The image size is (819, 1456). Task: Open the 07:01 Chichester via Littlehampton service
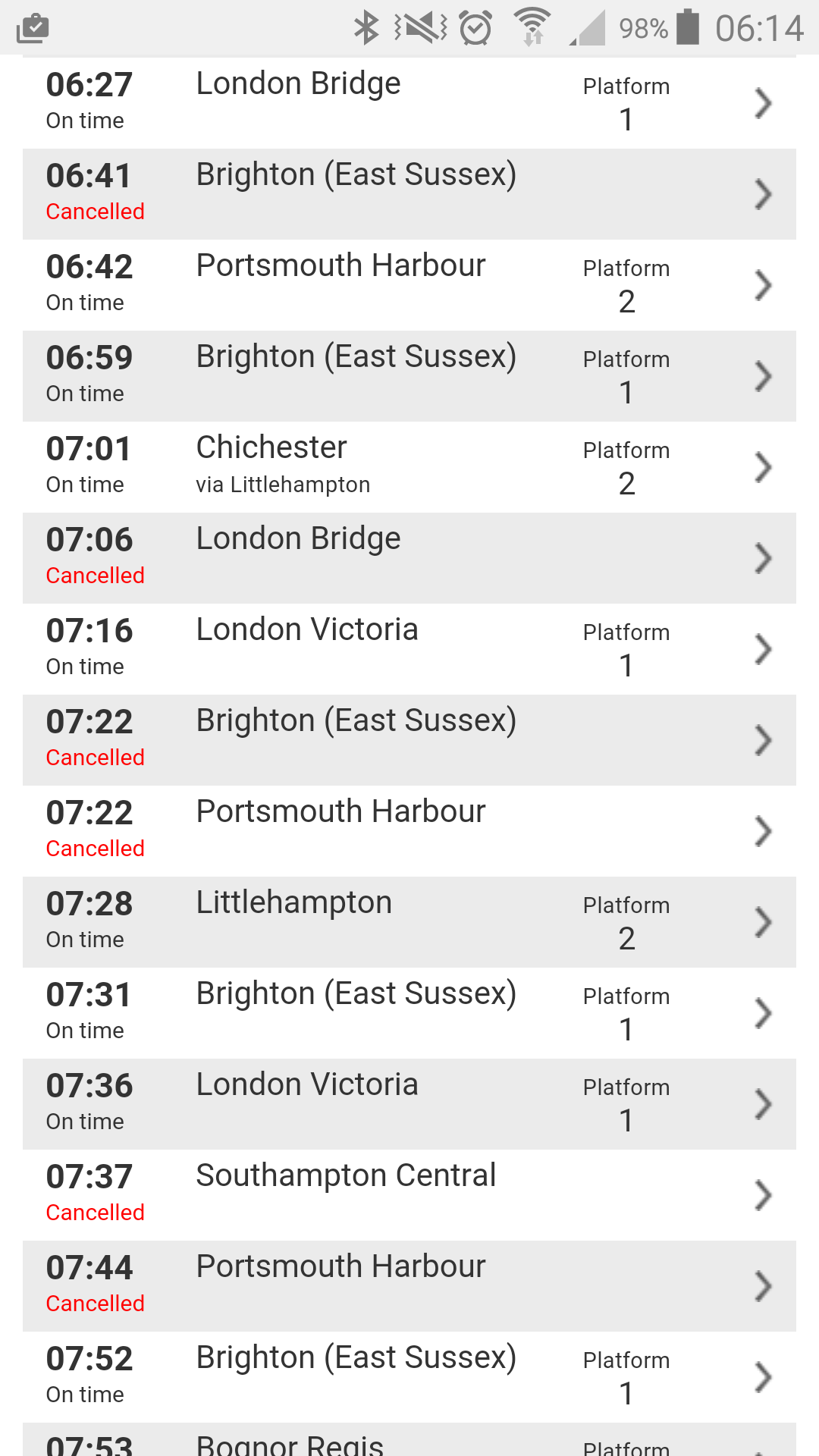(409, 467)
